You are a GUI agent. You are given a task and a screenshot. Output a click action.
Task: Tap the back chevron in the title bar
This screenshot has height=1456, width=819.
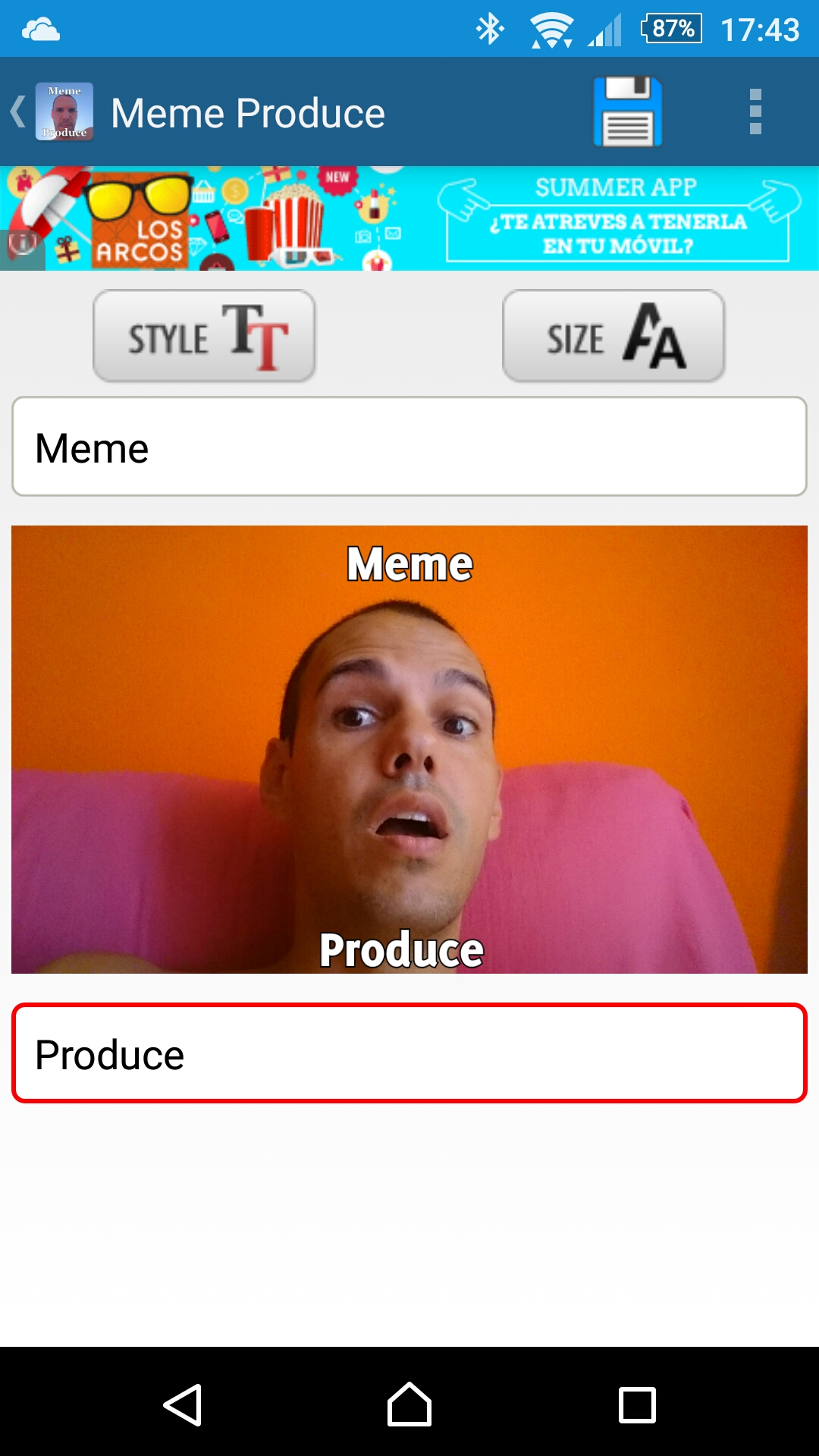point(17,111)
